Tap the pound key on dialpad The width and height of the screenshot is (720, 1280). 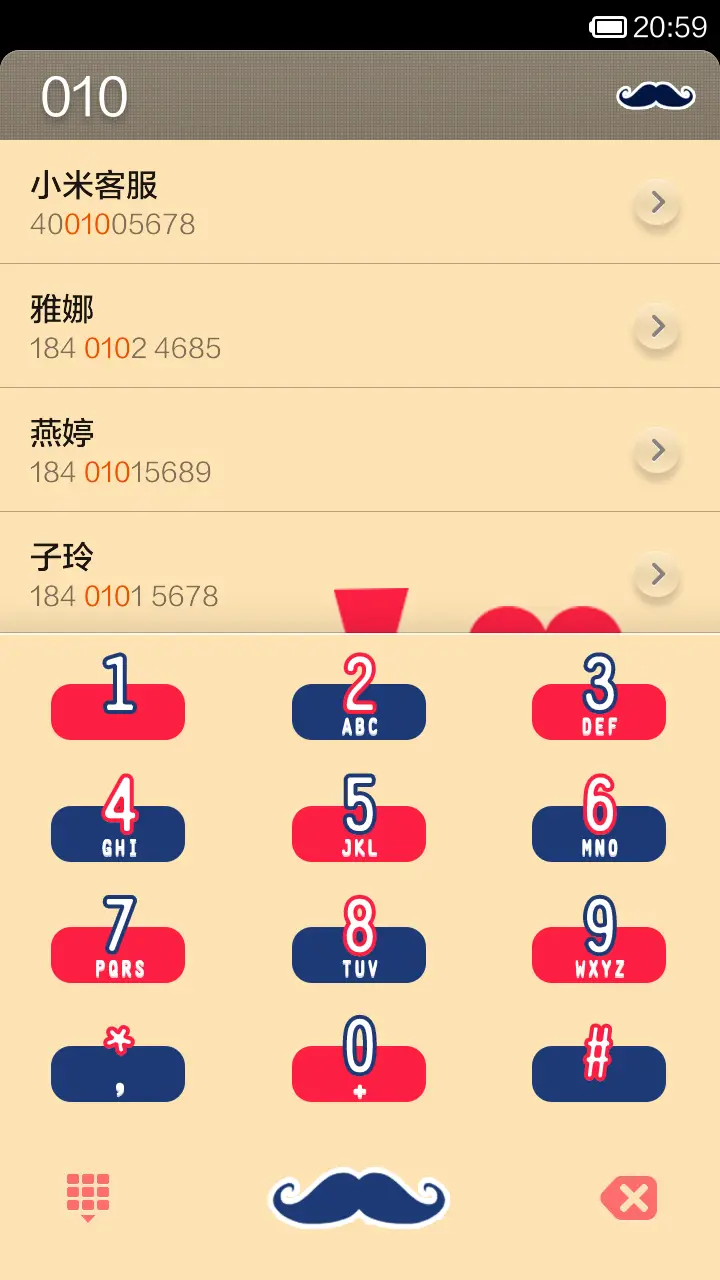[598, 1073]
